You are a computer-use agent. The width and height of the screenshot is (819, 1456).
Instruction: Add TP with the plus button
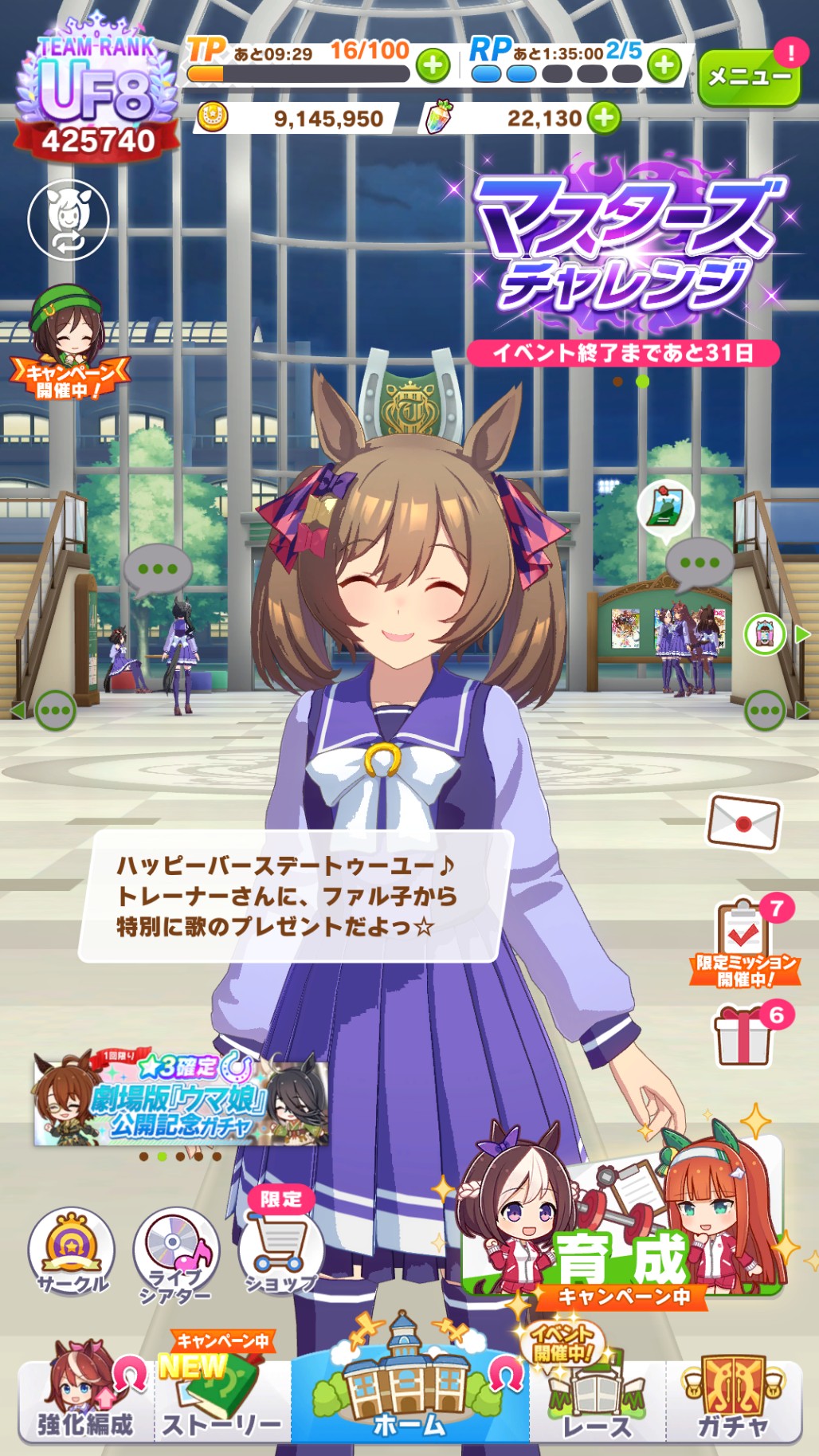point(433,65)
